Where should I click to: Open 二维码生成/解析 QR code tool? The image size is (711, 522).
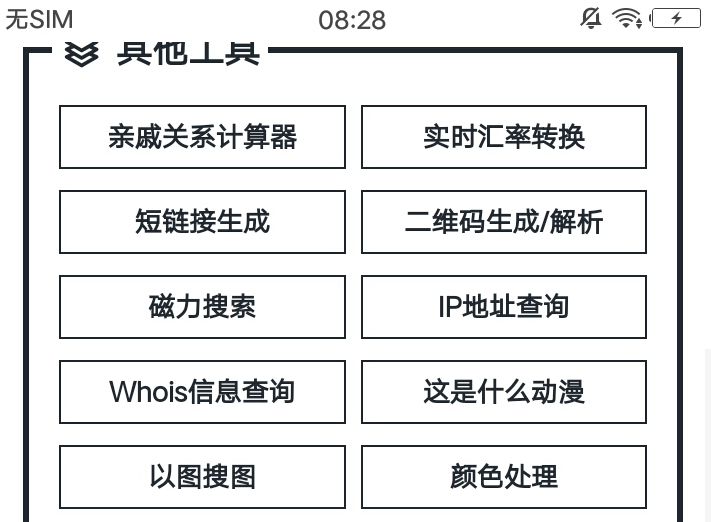(x=504, y=222)
